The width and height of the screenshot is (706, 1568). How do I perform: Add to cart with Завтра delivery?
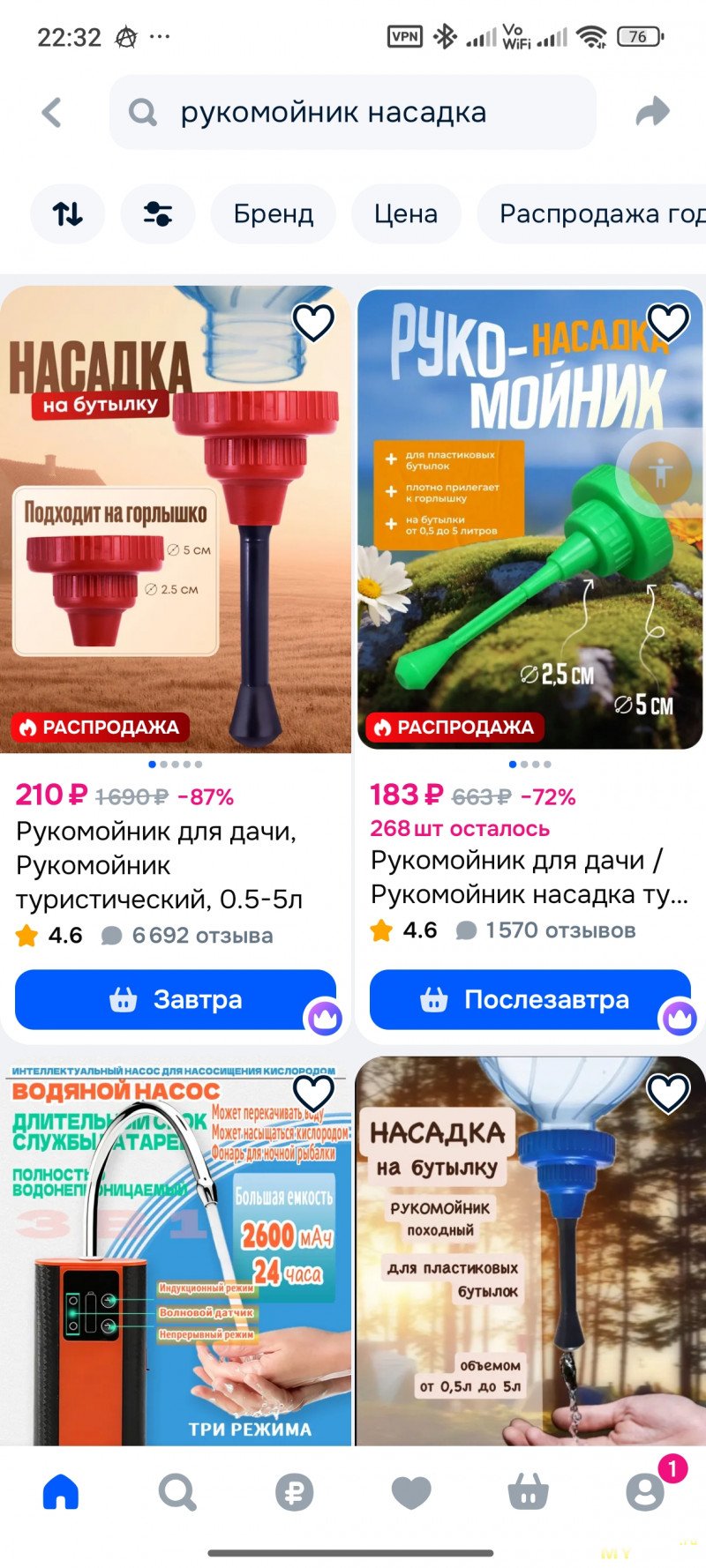(x=175, y=999)
